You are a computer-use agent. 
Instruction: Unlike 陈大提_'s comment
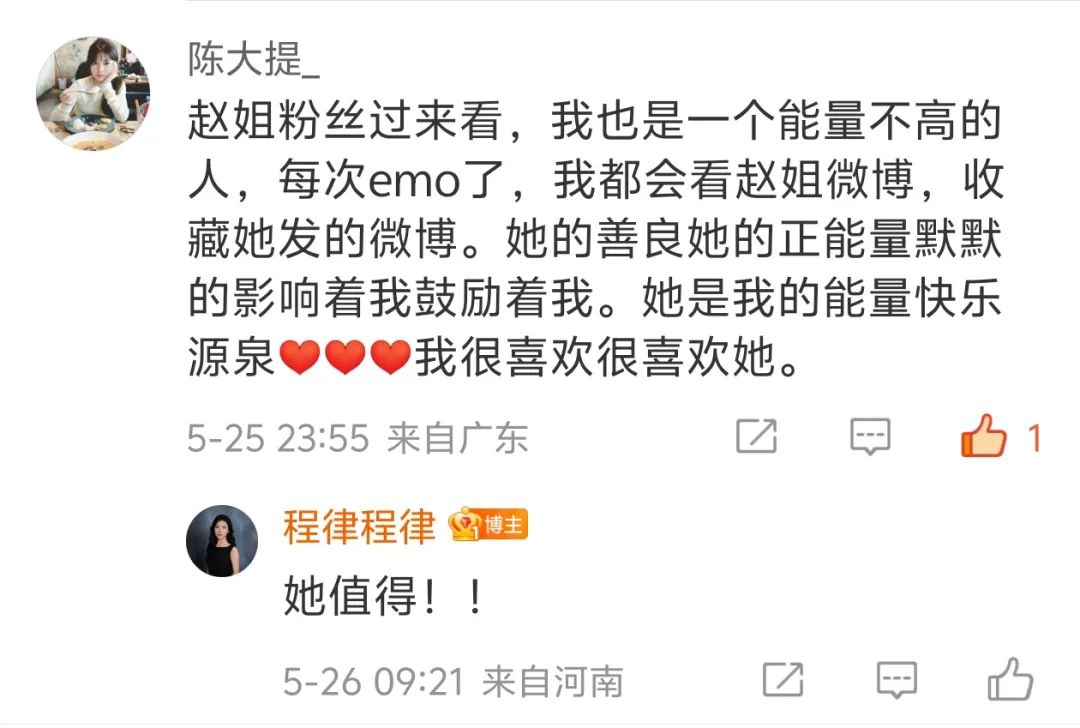coord(984,437)
